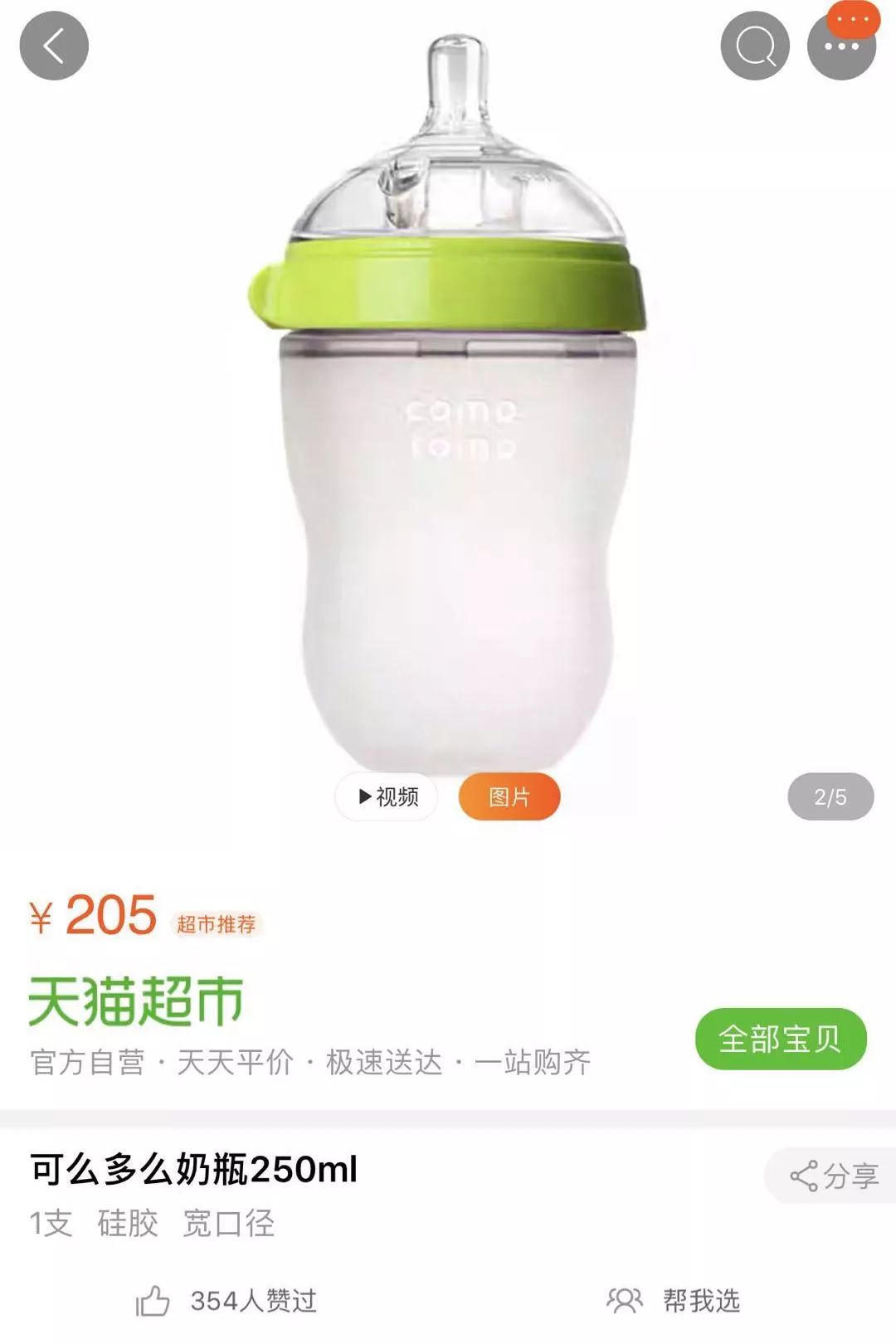Image resolution: width=896 pixels, height=1344 pixels.
Task: Share this product via 分享
Action: 833,1176
